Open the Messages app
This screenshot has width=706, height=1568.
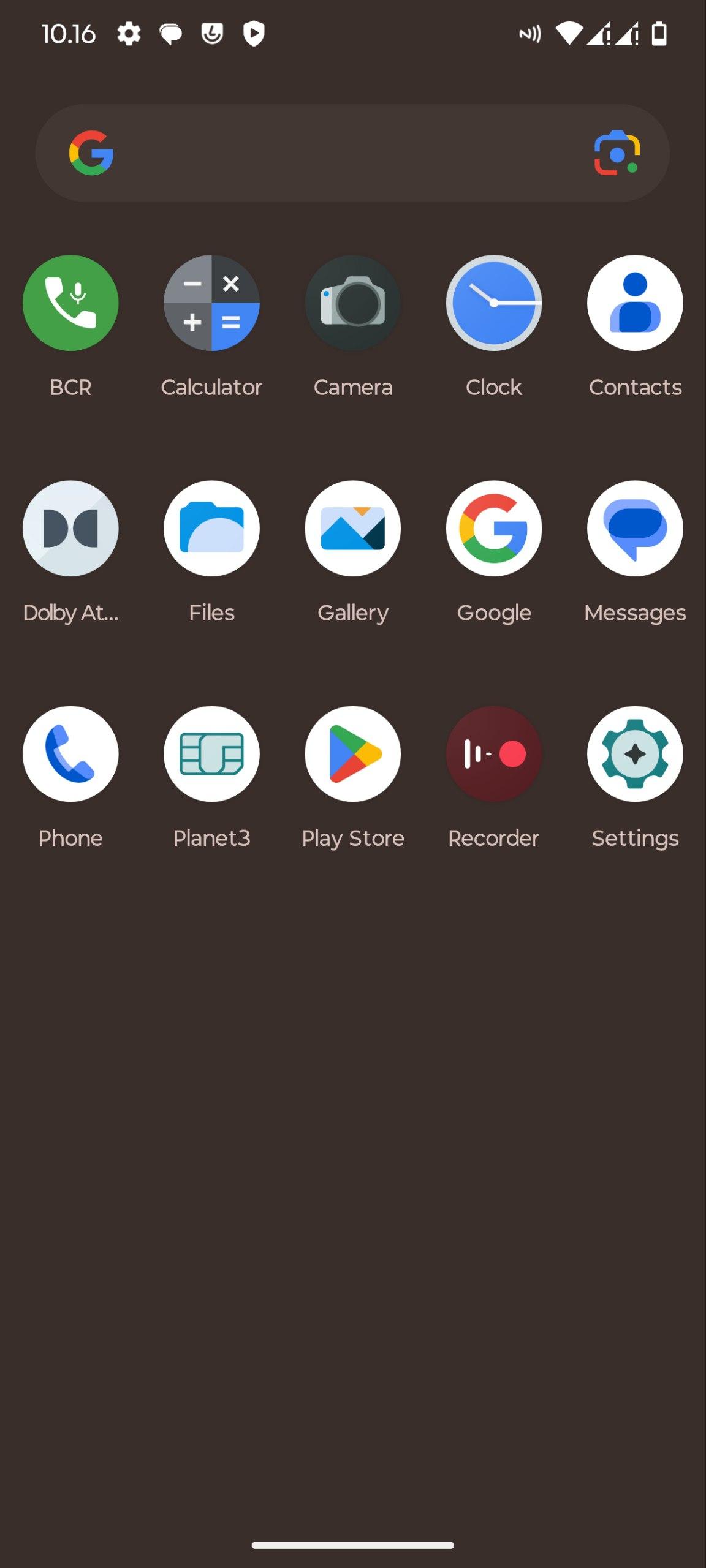point(635,529)
